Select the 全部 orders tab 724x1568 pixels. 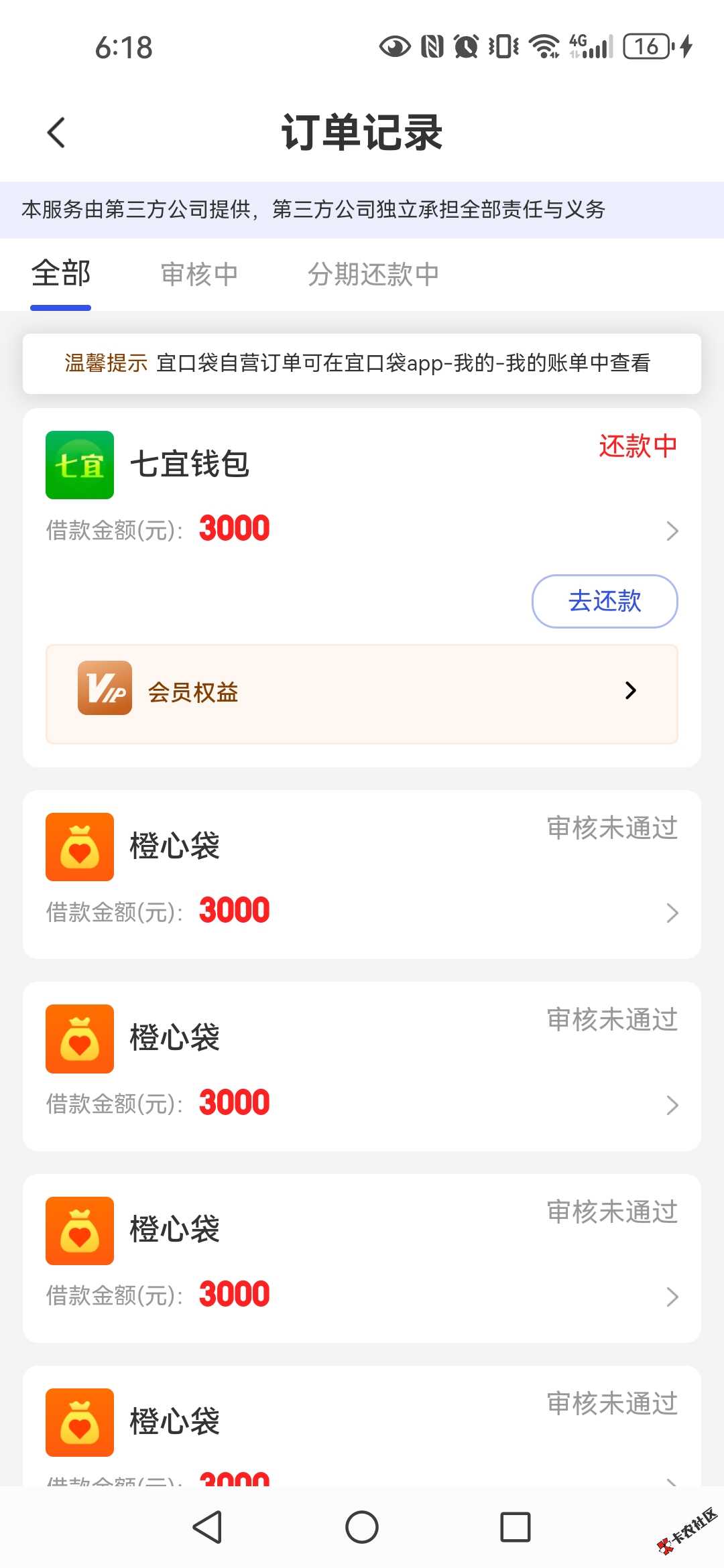61,275
